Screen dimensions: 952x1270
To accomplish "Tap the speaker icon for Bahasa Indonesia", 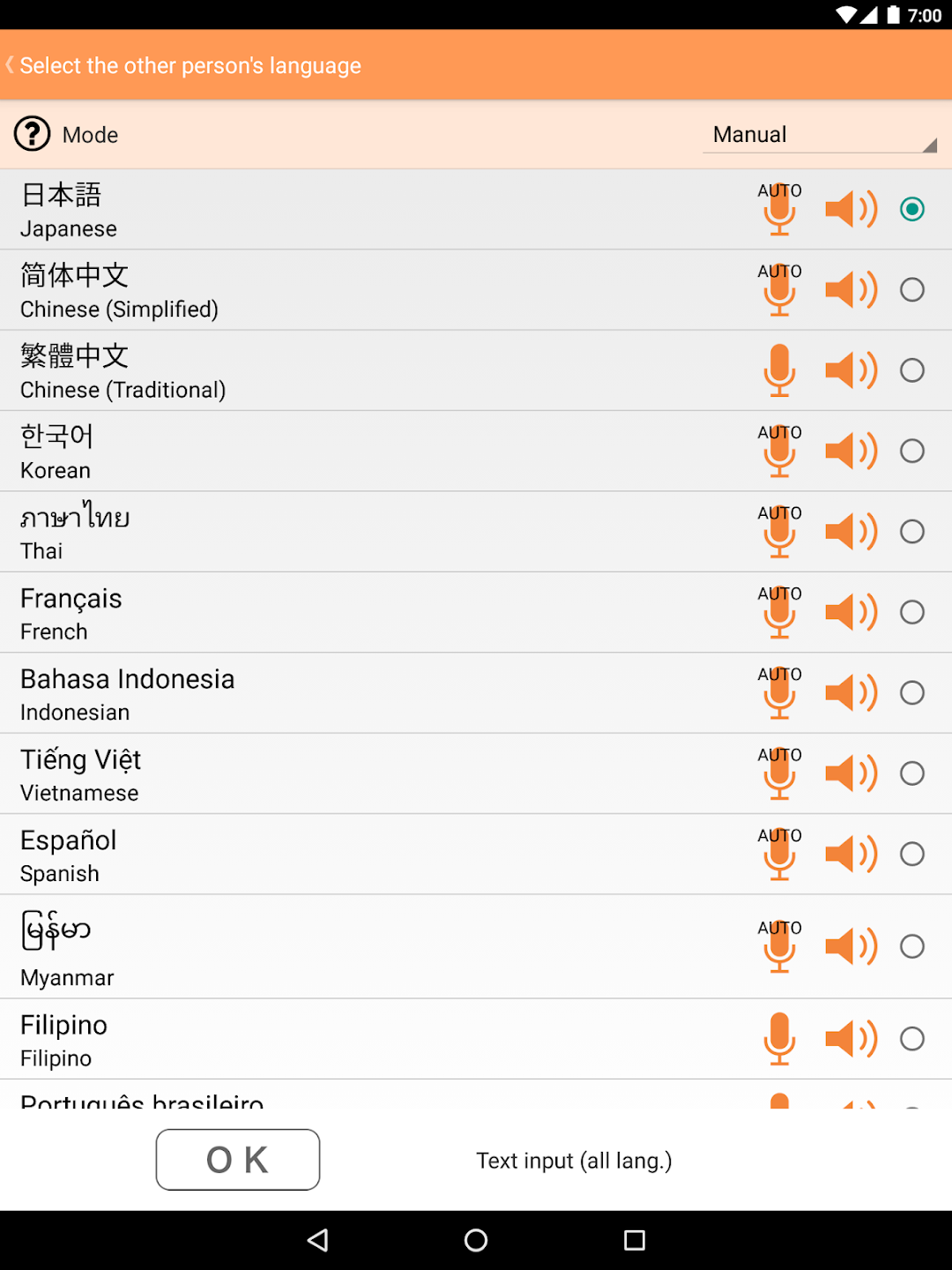I will pos(850,692).
